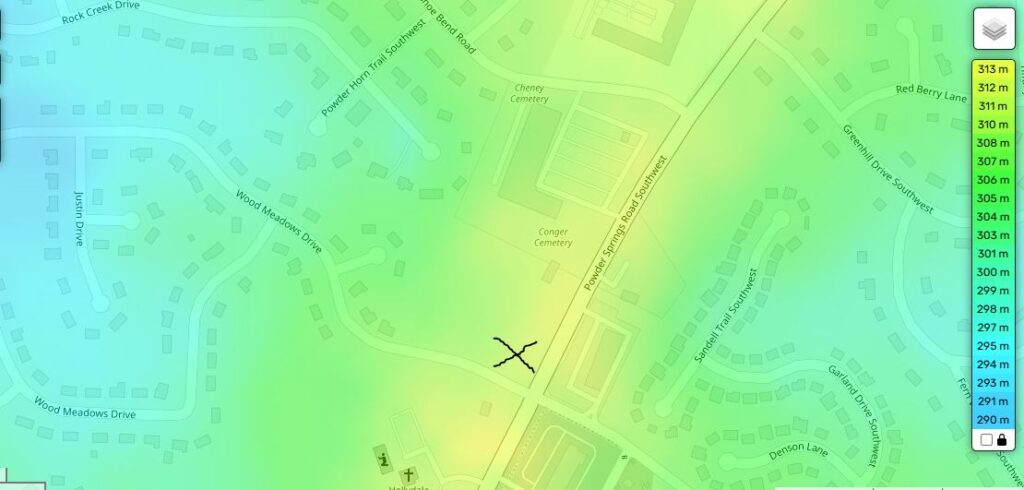Open the map layers selector
The width and height of the screenshot is (1024, 490).
[x=993, y=30]
